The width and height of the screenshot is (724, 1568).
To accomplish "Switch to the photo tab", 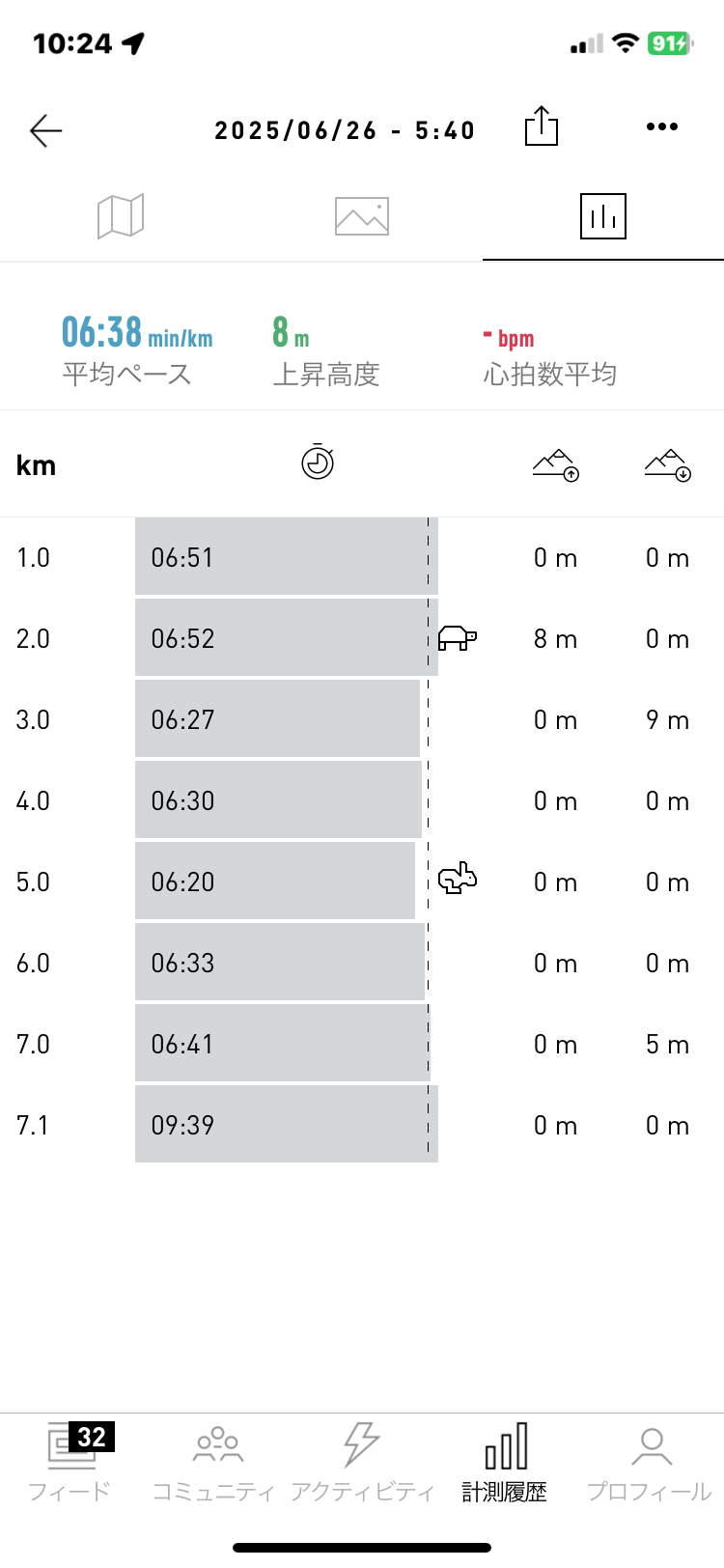I will tap(362, 216).
